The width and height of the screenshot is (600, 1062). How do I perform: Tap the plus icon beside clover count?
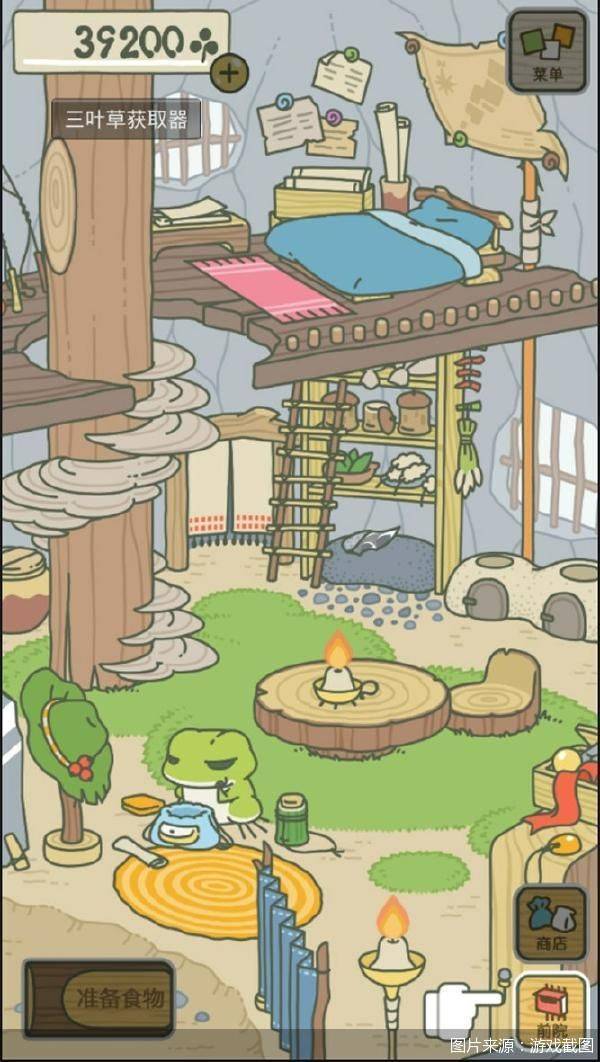pos(230,71)
